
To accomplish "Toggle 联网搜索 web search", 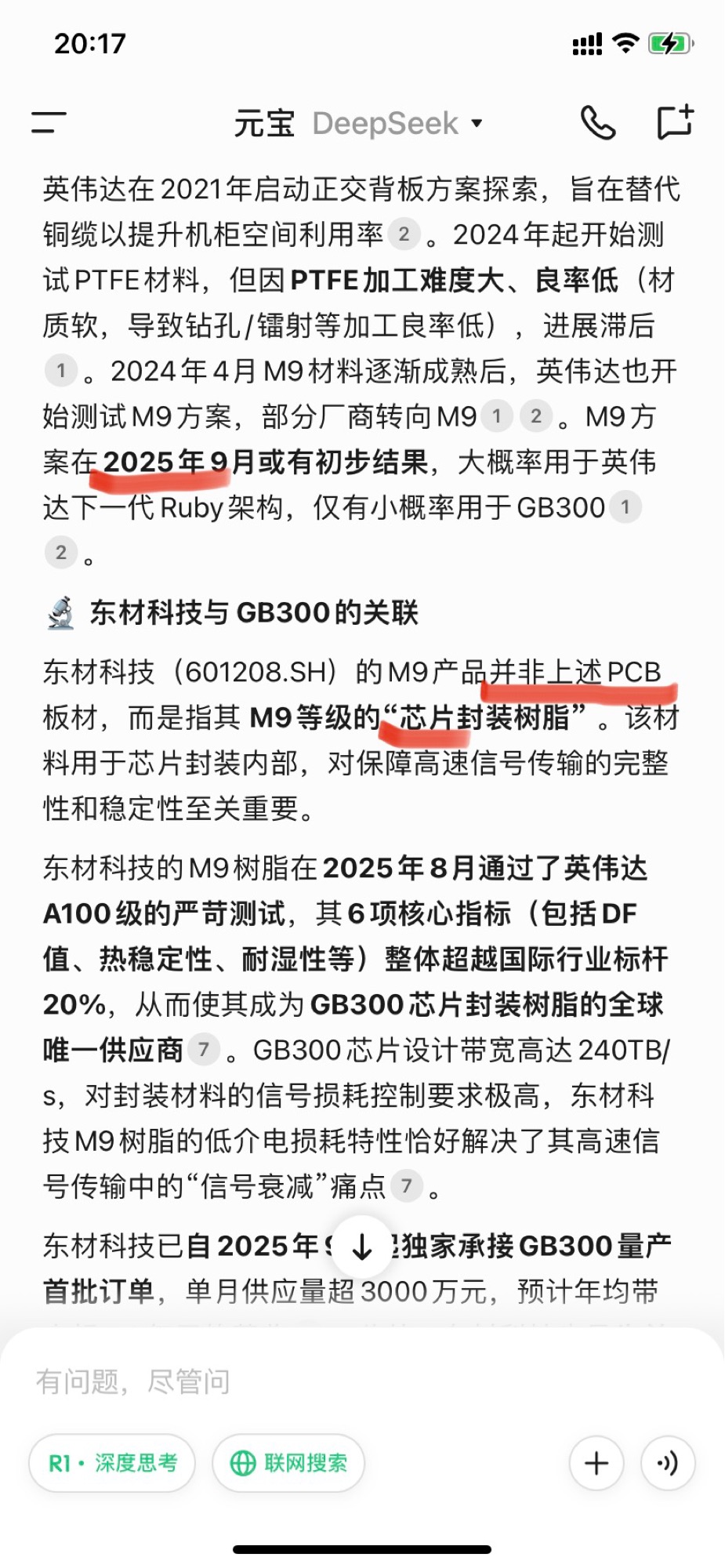I will [x=288, y=1463].
